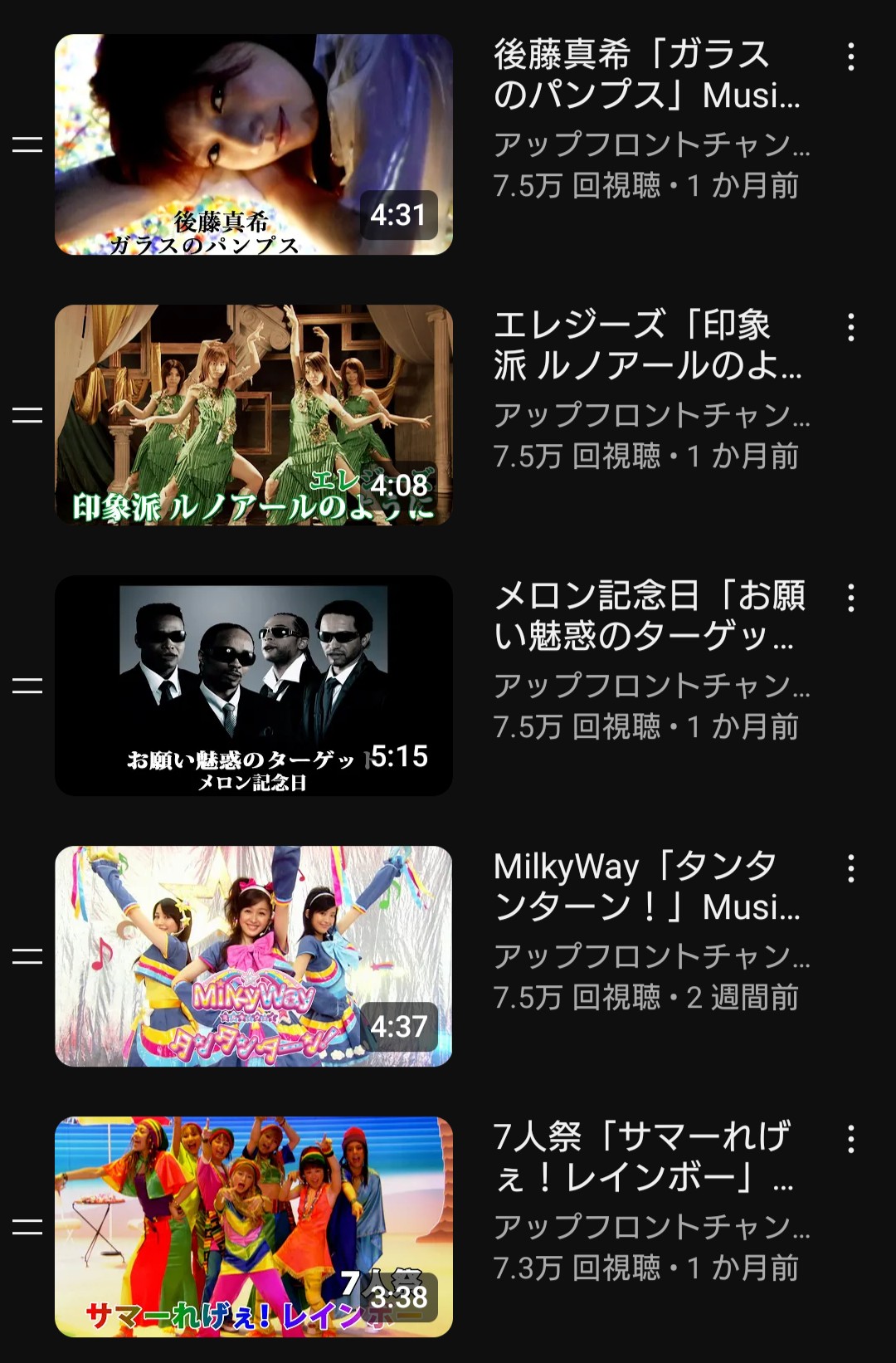Play the 後藤真希「ガラスのパンプス」 video thumbnail
This screenshot has width=896, height=1363.
(254, 144)
